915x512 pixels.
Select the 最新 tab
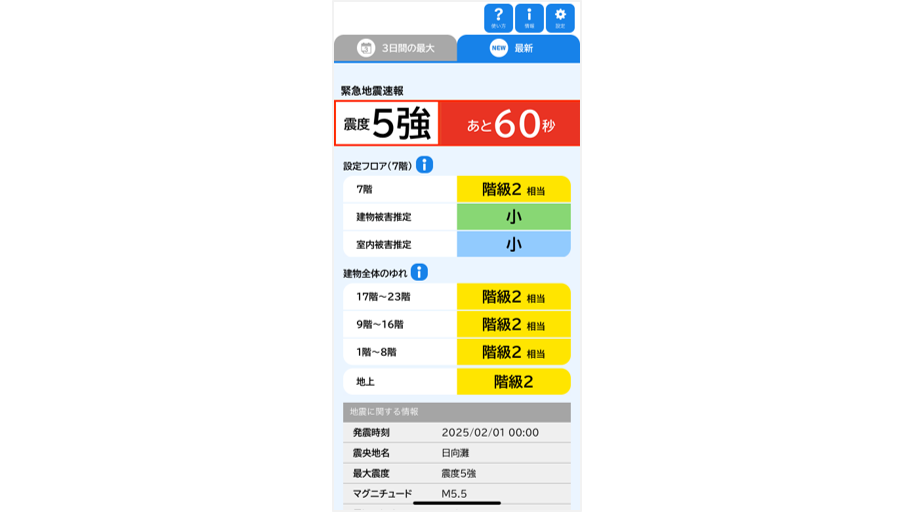pos(518,48)
